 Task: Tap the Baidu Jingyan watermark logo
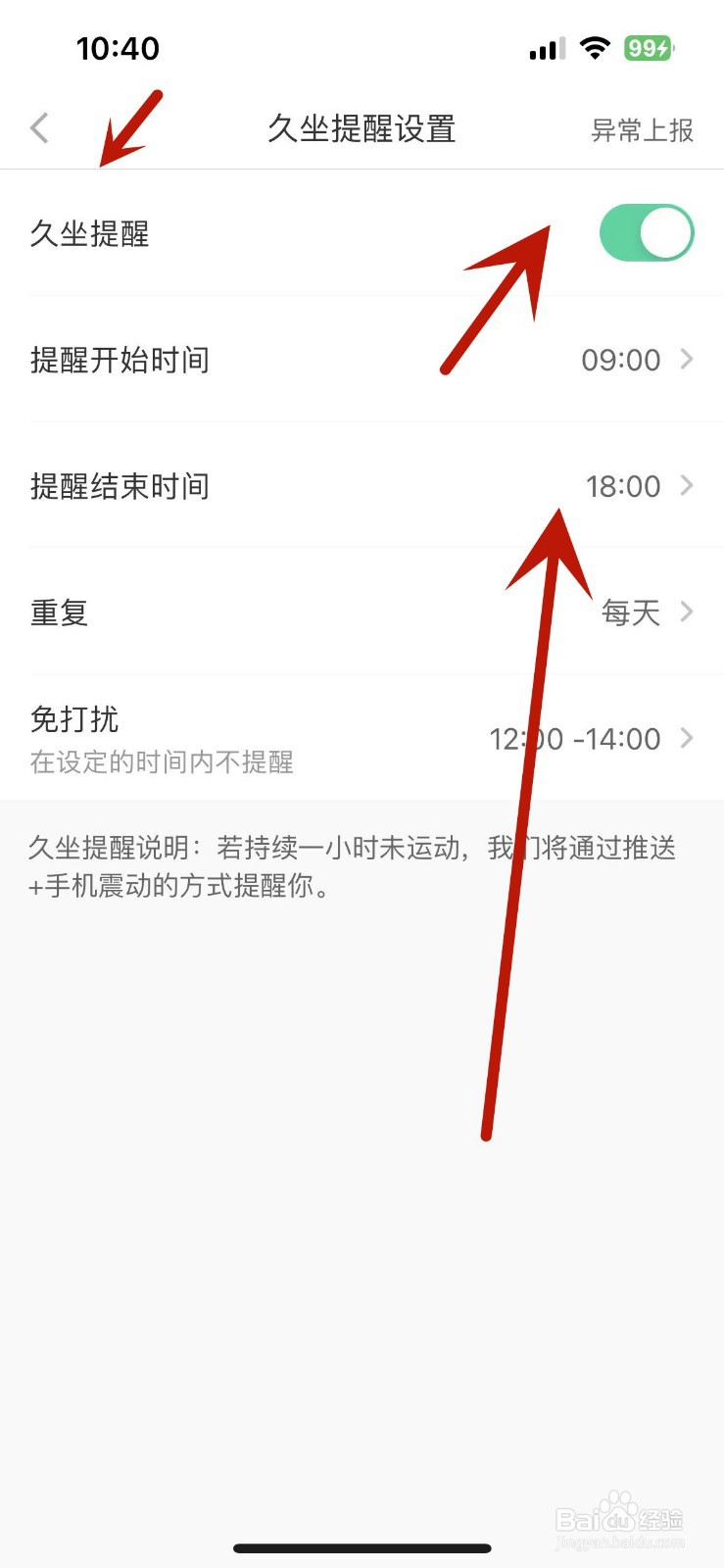pos(617,1519)
